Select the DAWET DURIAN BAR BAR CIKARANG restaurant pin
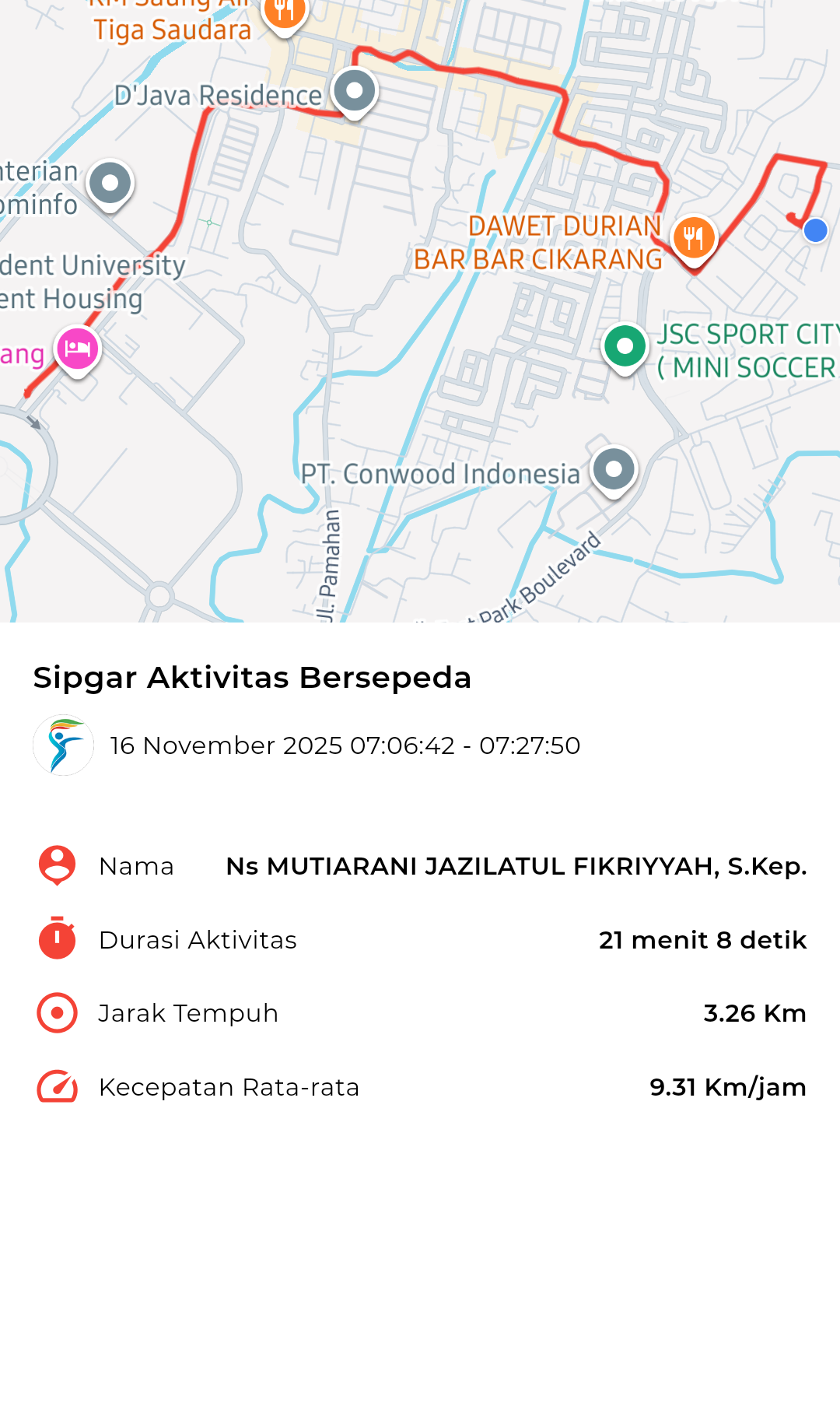 (694, 238)
